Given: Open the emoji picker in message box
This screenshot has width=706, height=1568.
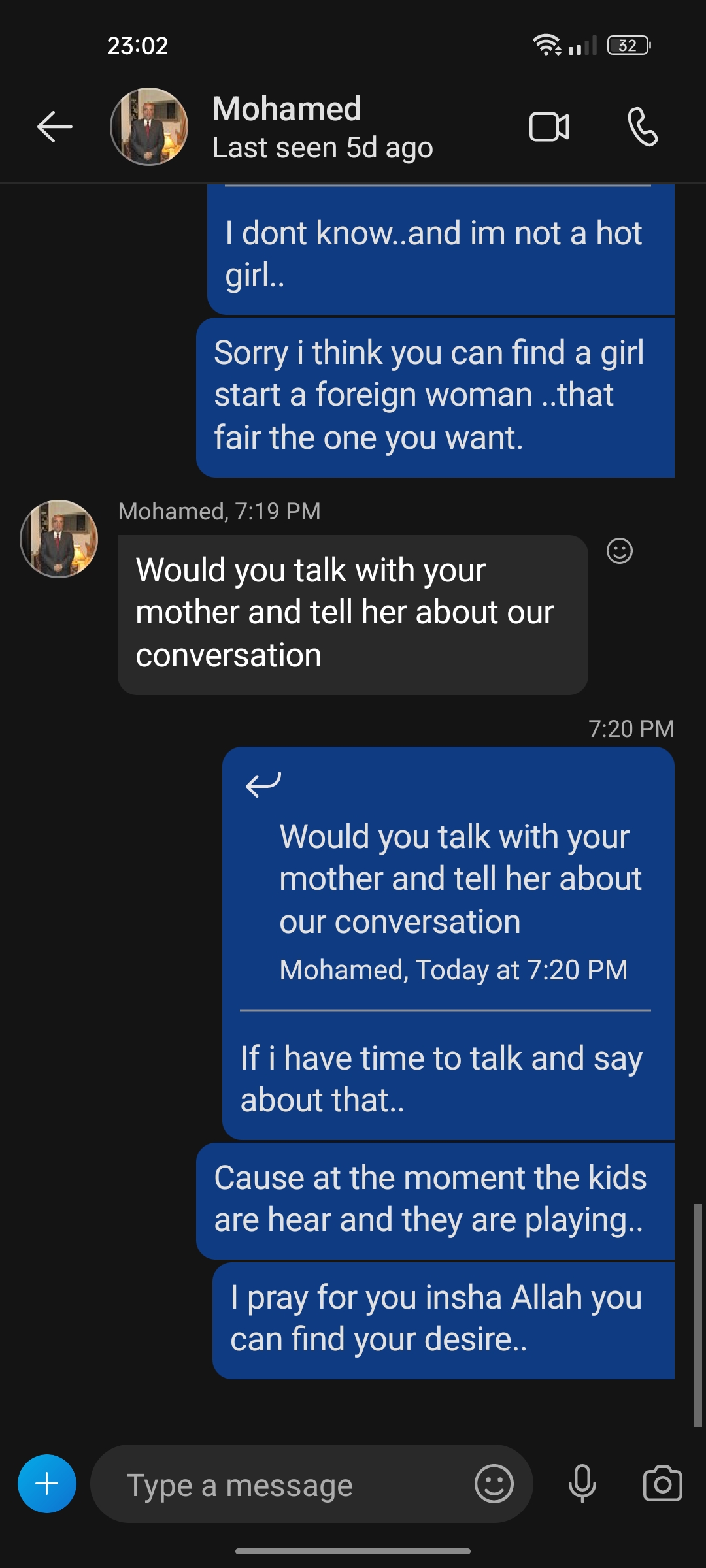Looking at the screenshot, I should pos(494,1484).
